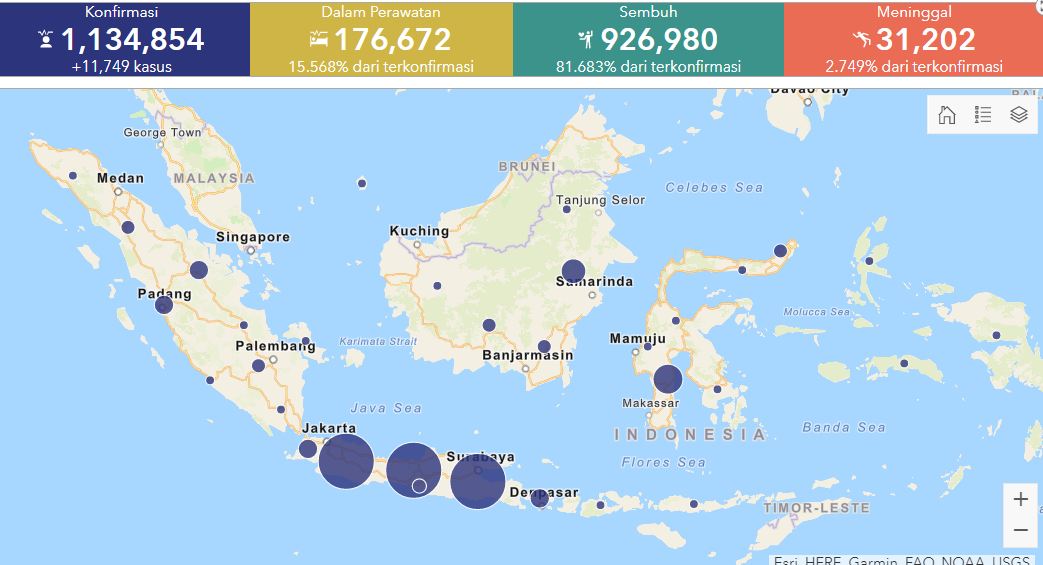Select the case bubble above Makassar

click(668, 379)
